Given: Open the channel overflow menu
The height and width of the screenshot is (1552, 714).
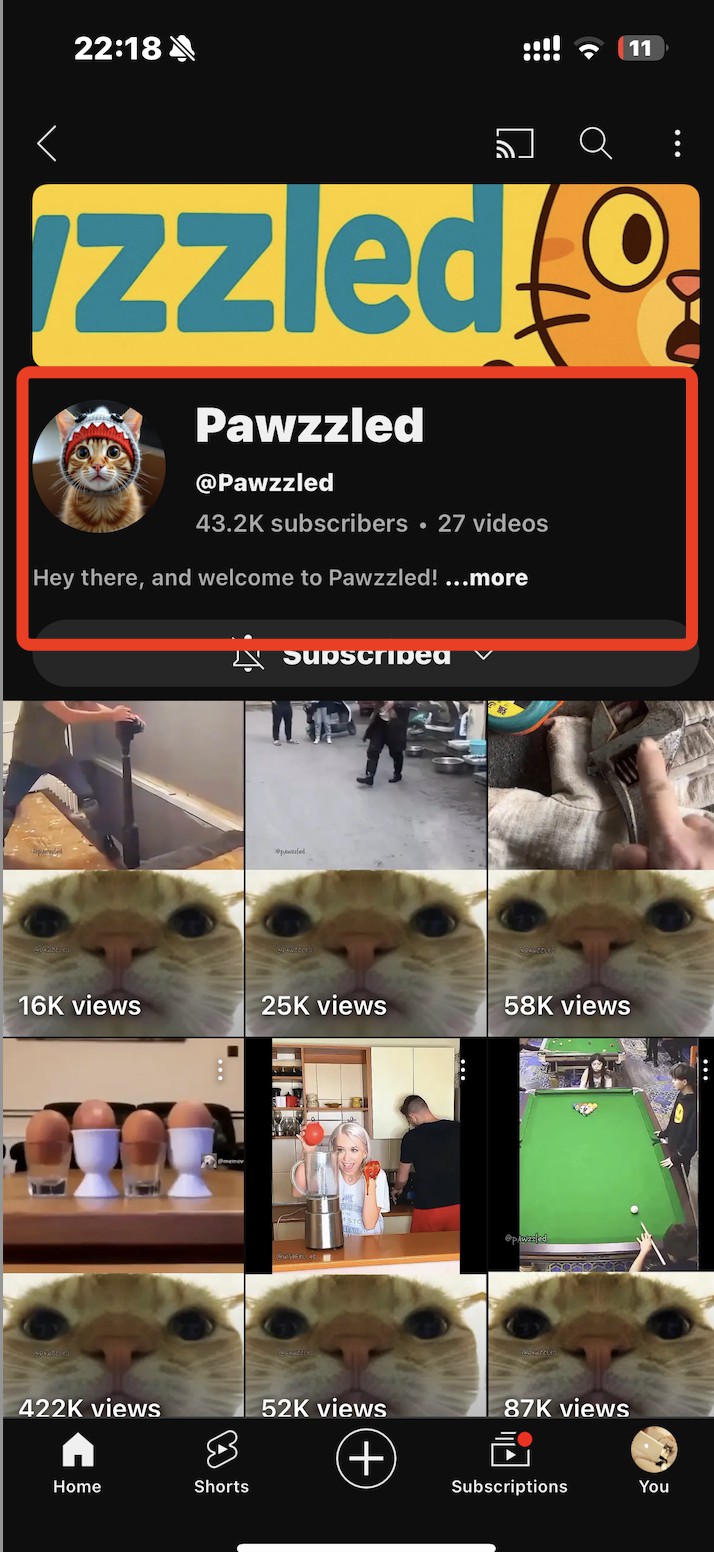Looking at the screenshot, I should click(x=677, y=144).
